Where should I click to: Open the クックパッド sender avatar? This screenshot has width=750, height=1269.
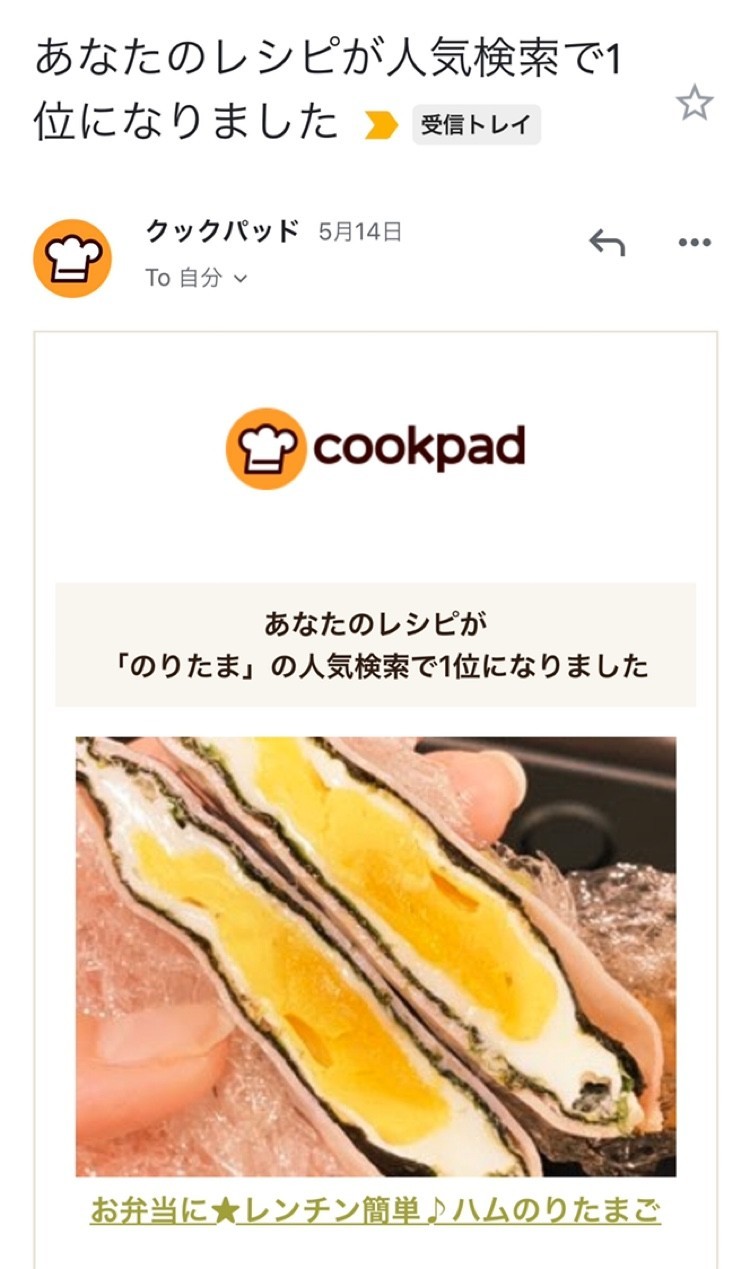coord(72,258)
